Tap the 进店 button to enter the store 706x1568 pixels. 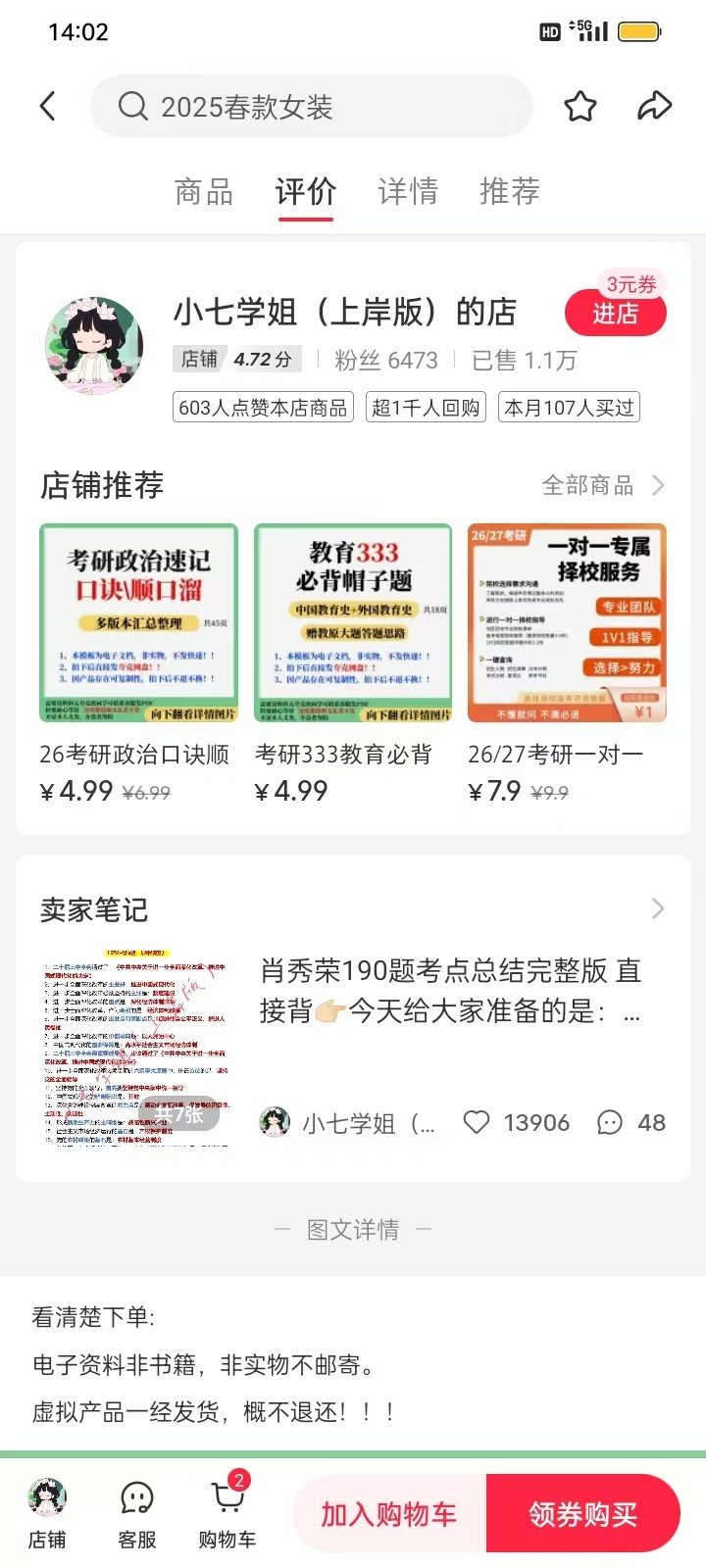click(616, 314)
